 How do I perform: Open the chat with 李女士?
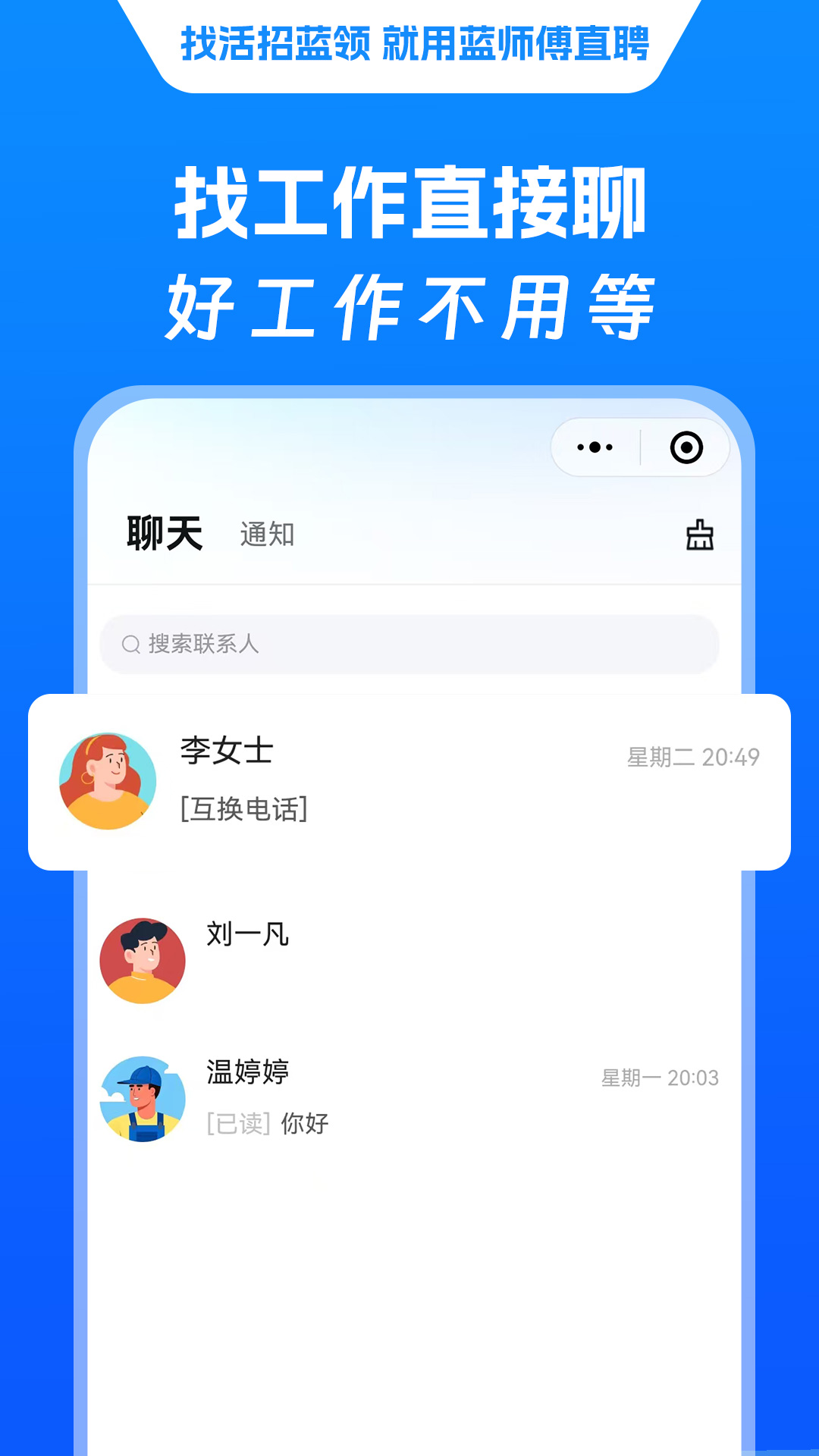click(409, 780)
